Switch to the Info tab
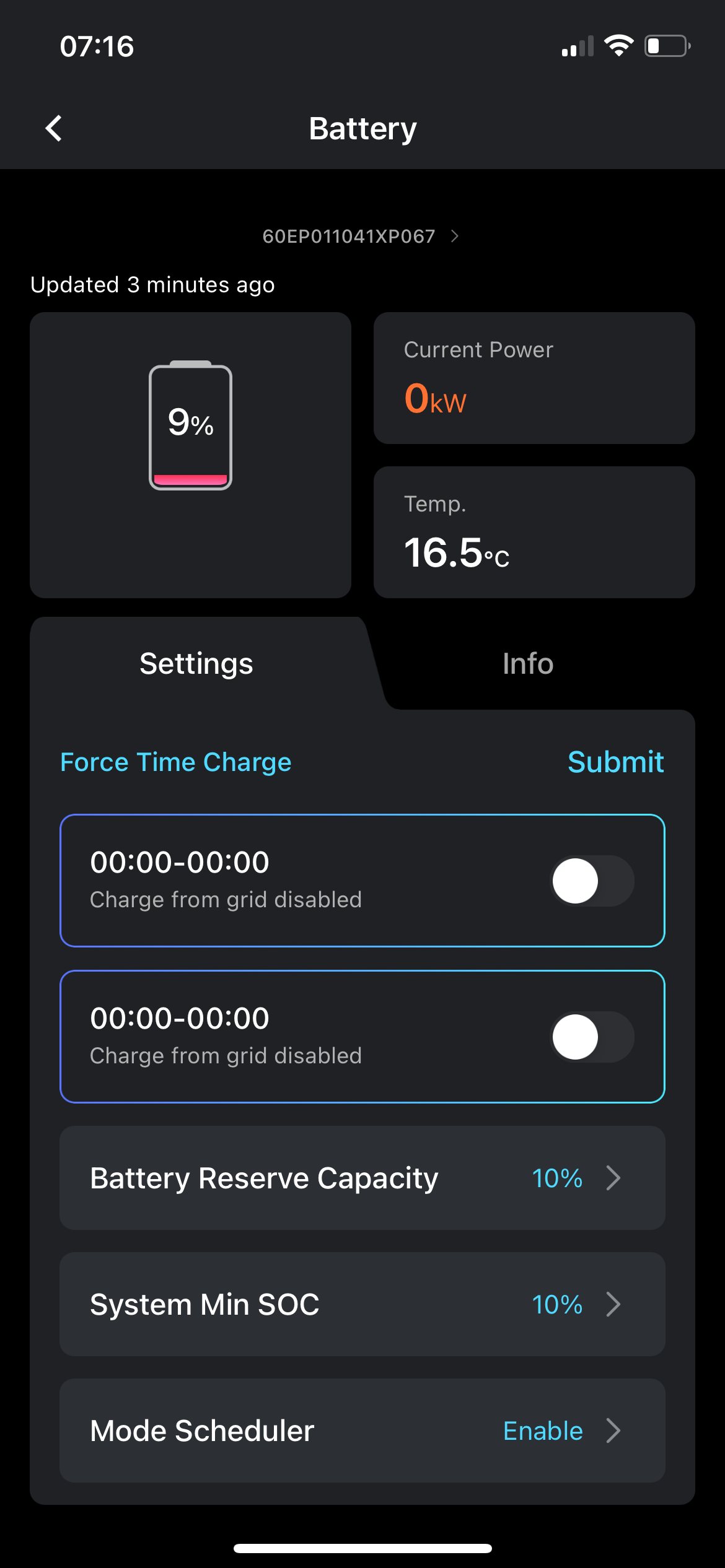This screenshot has width=725, height=1568. (527, 664)
